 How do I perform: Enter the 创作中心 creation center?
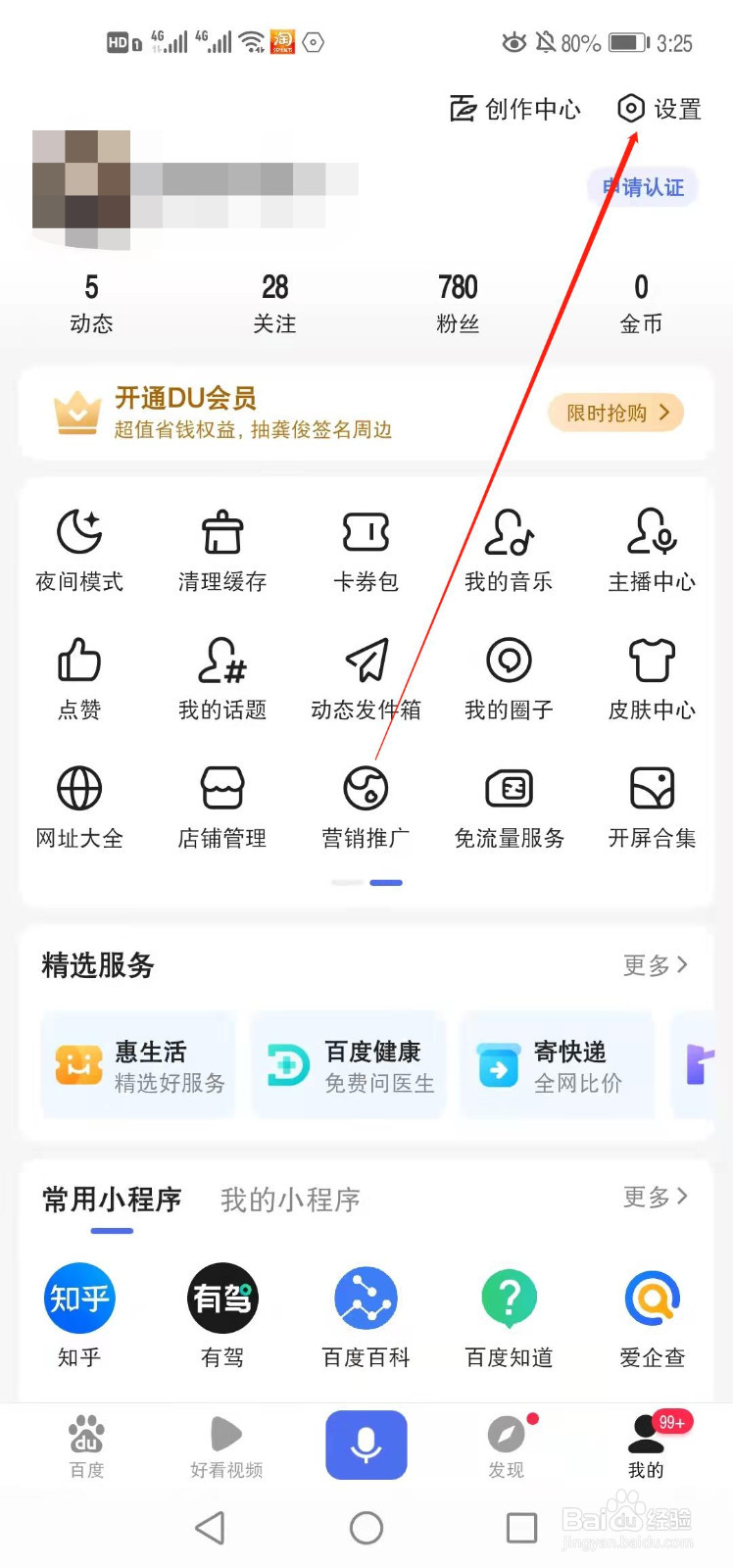click(x=516, y=109)
